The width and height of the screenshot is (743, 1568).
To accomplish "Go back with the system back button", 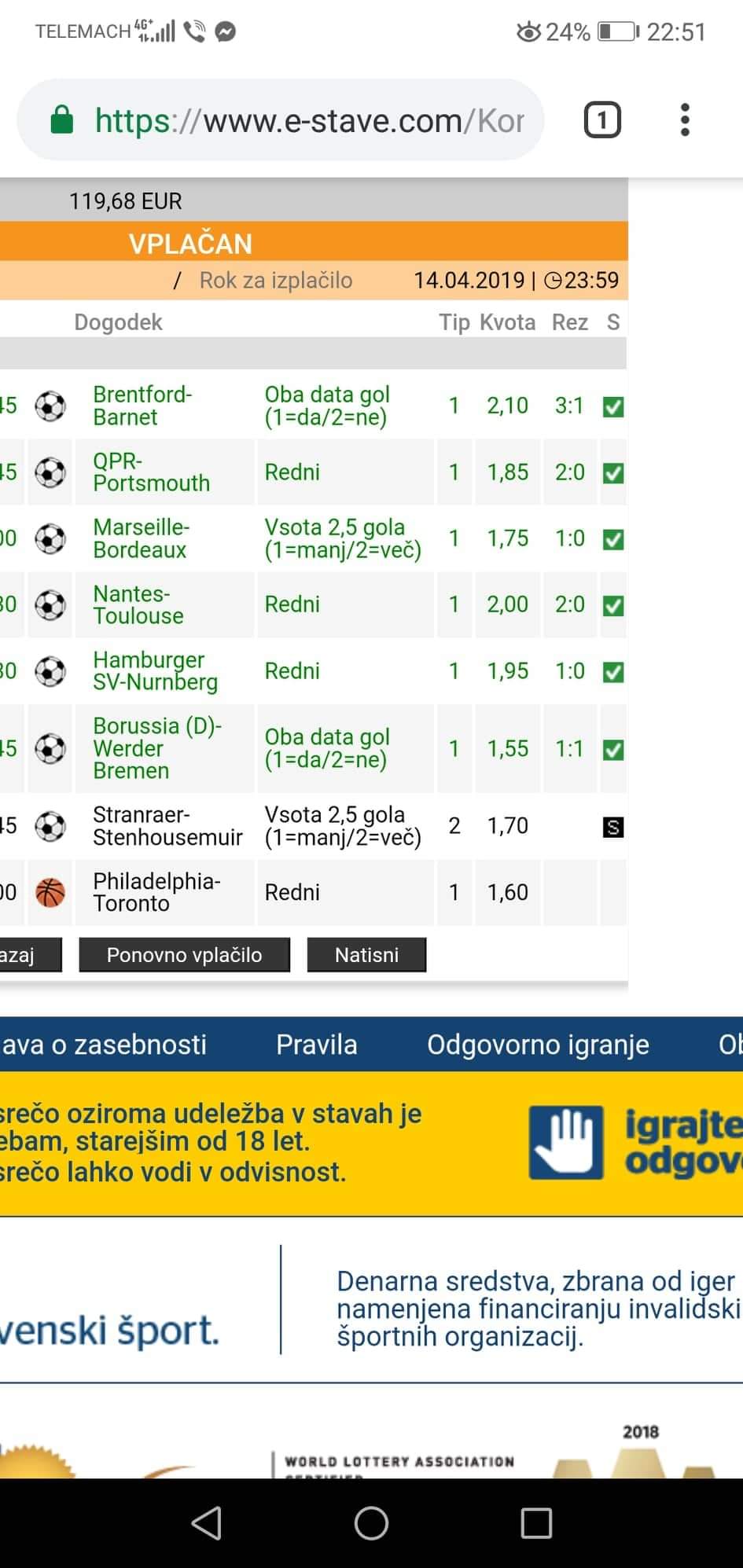I will coord(207,1523).
